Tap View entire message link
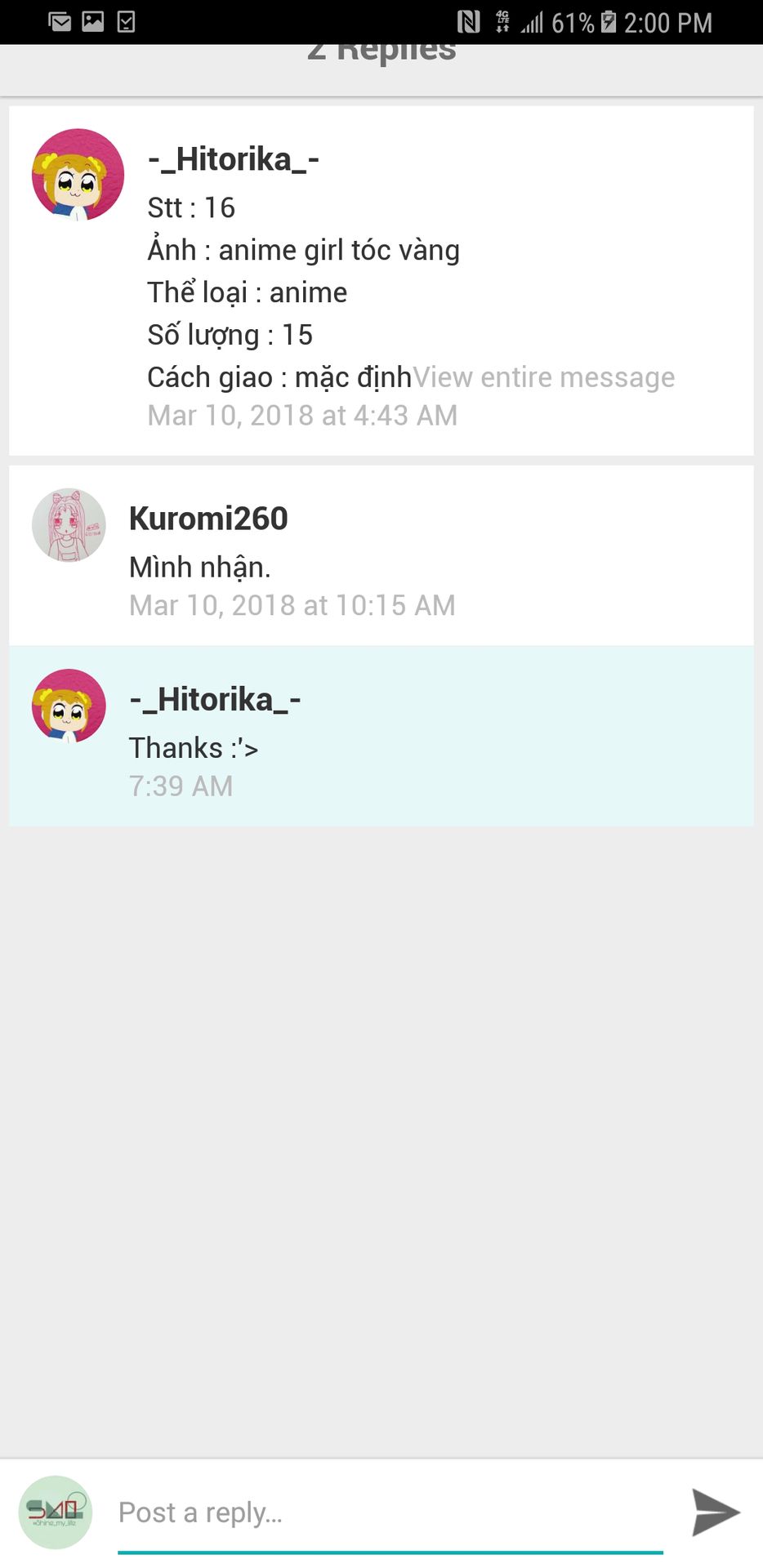763x1568 pixels. tap(543, 377)
